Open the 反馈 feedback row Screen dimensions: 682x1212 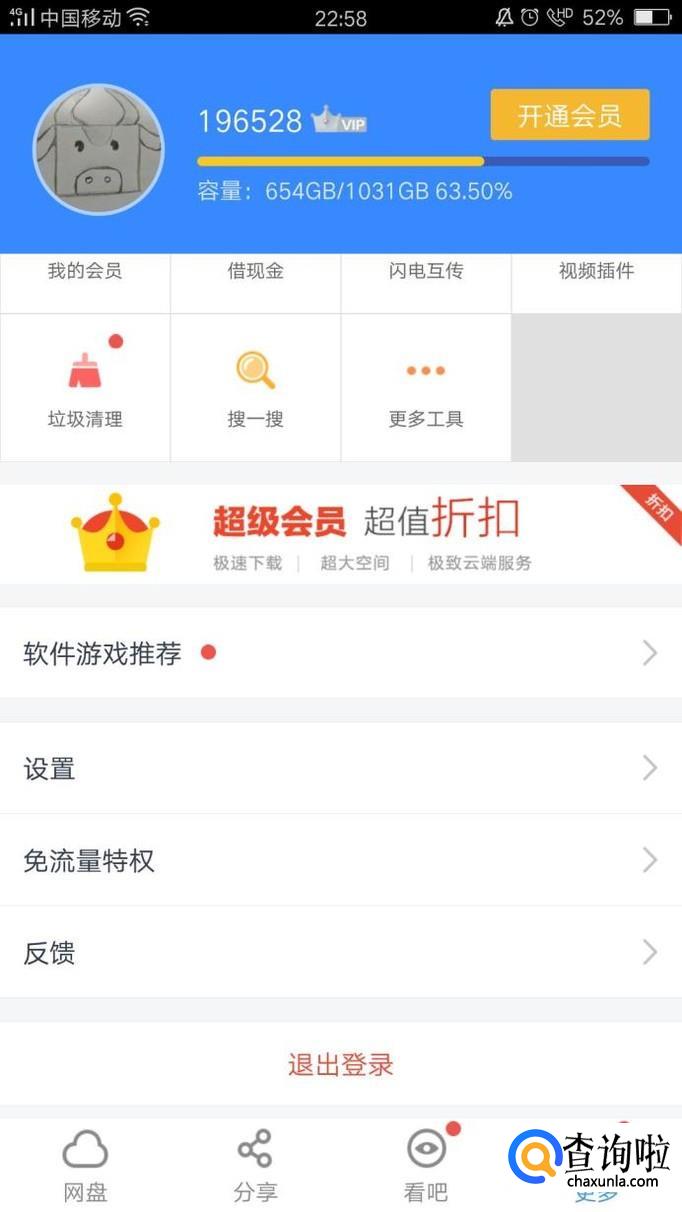[340, 952]
